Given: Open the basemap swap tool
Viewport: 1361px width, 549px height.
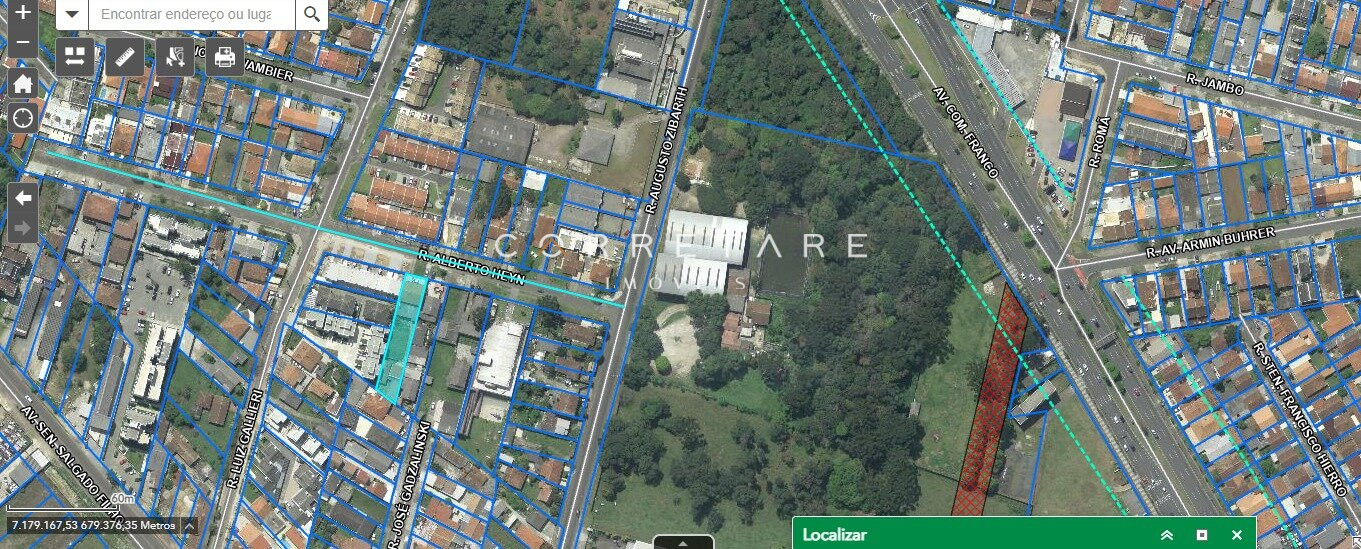Looking at the screenshot, I should (x=76, y=57).
